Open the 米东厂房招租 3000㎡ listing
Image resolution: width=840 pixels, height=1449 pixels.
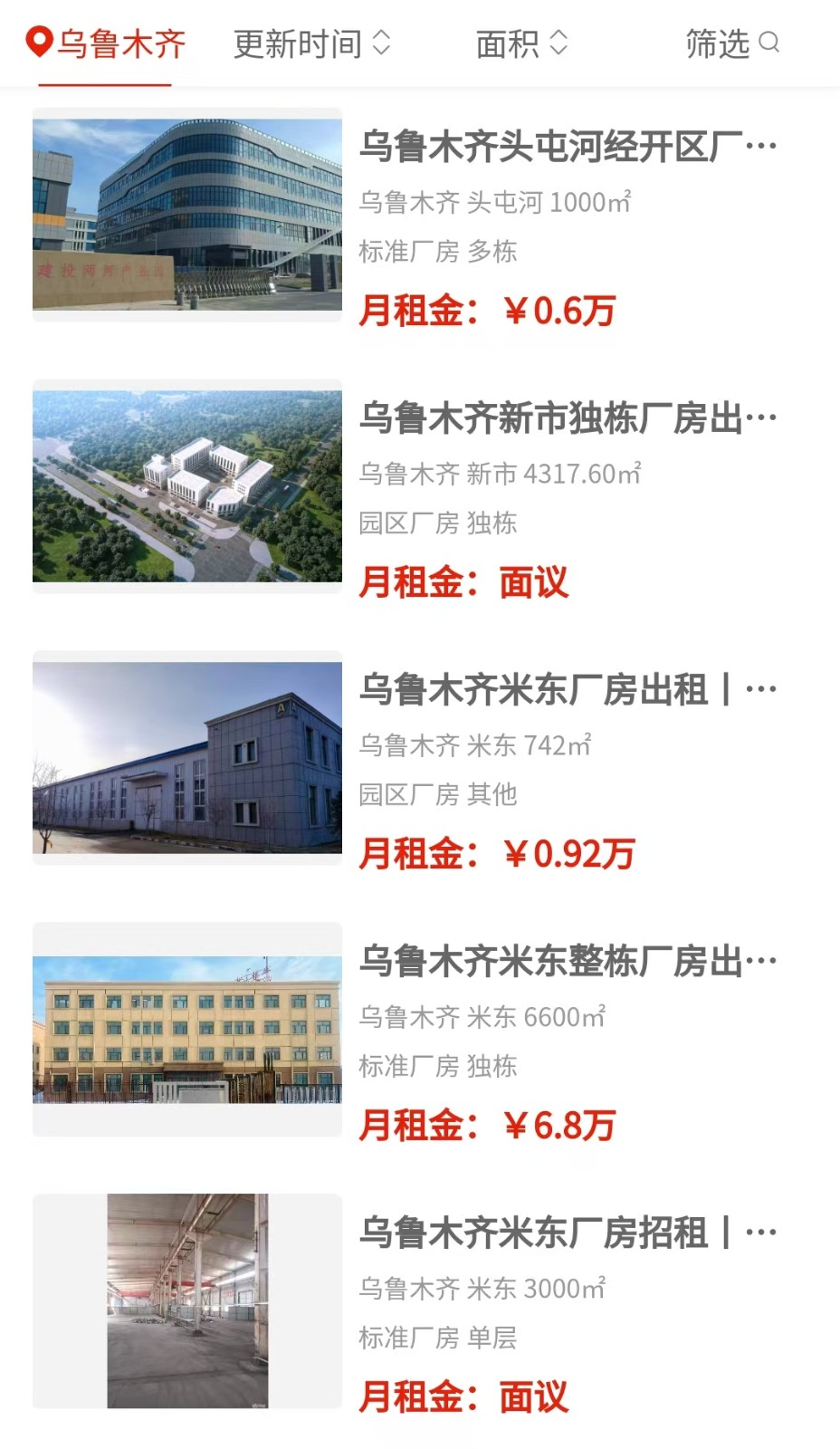click(567, 1233)
